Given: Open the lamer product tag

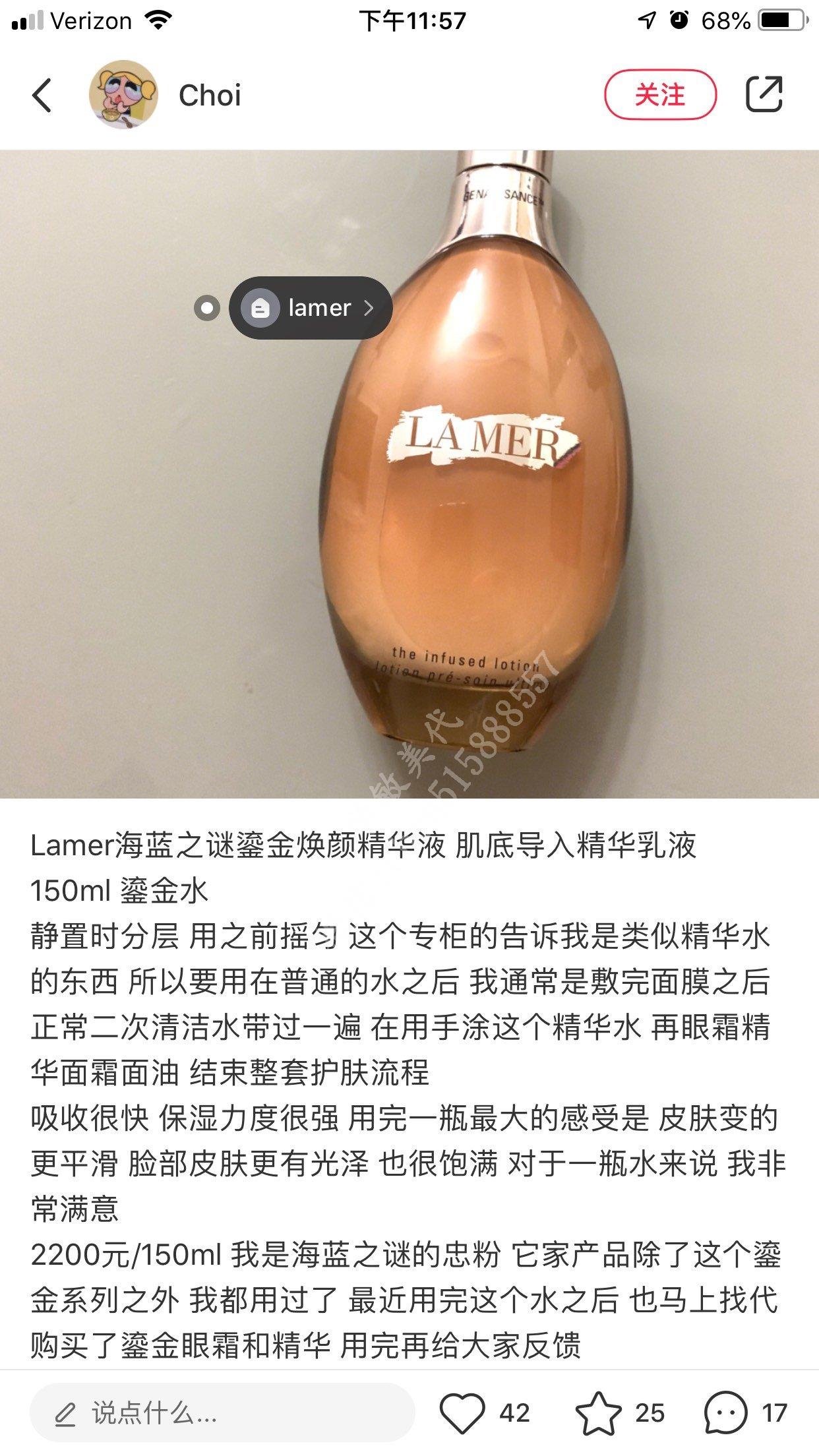Looking at the screenshot, I should coord(311,308).
